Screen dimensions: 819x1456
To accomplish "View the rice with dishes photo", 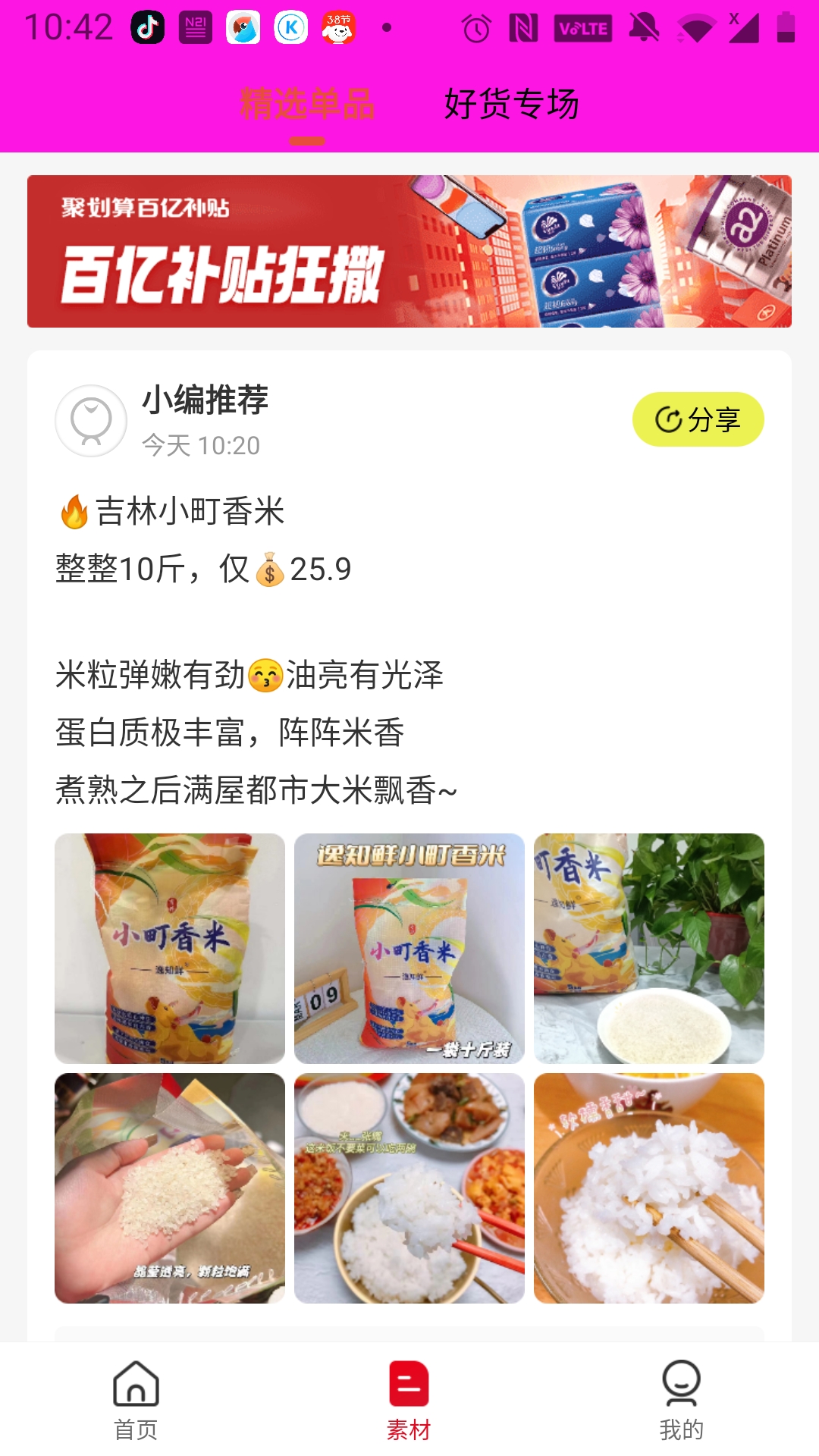I will (409, 1188).
